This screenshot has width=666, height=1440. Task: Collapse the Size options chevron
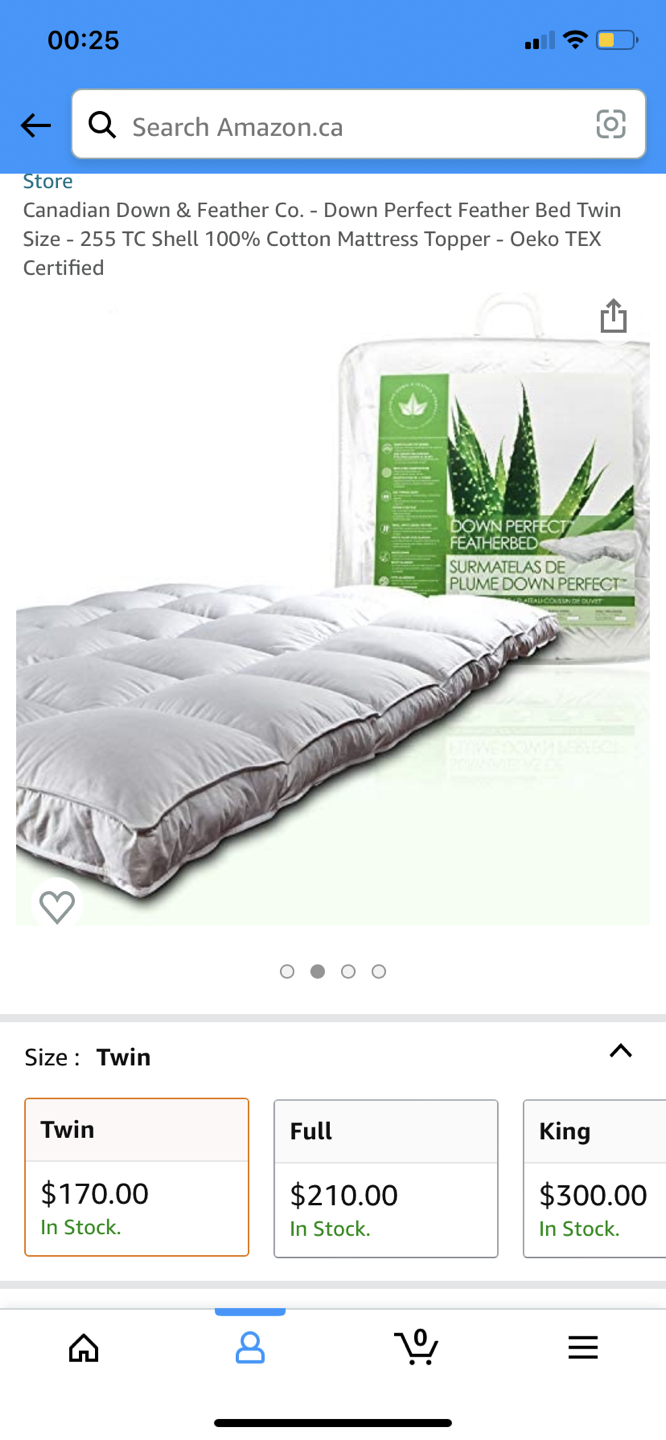pos(620,1051)
